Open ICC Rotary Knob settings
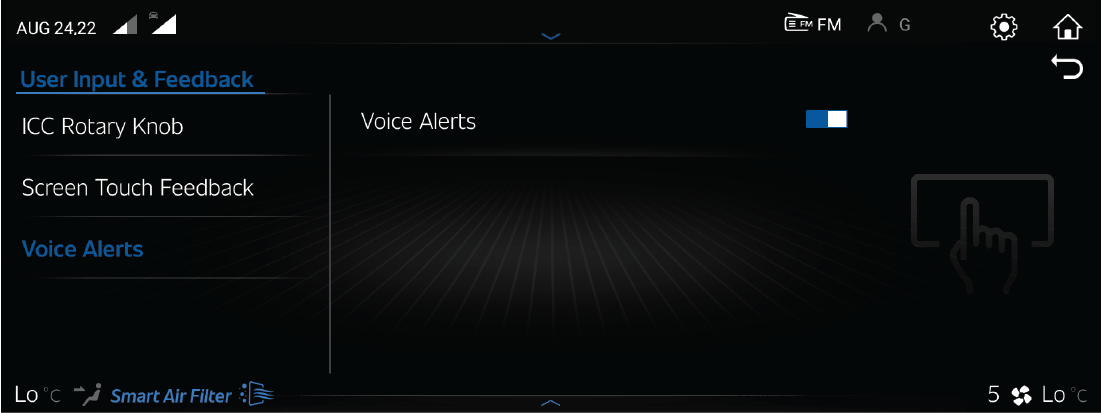Viewport: 1101px width, 413px height. (x=103, y=127)
